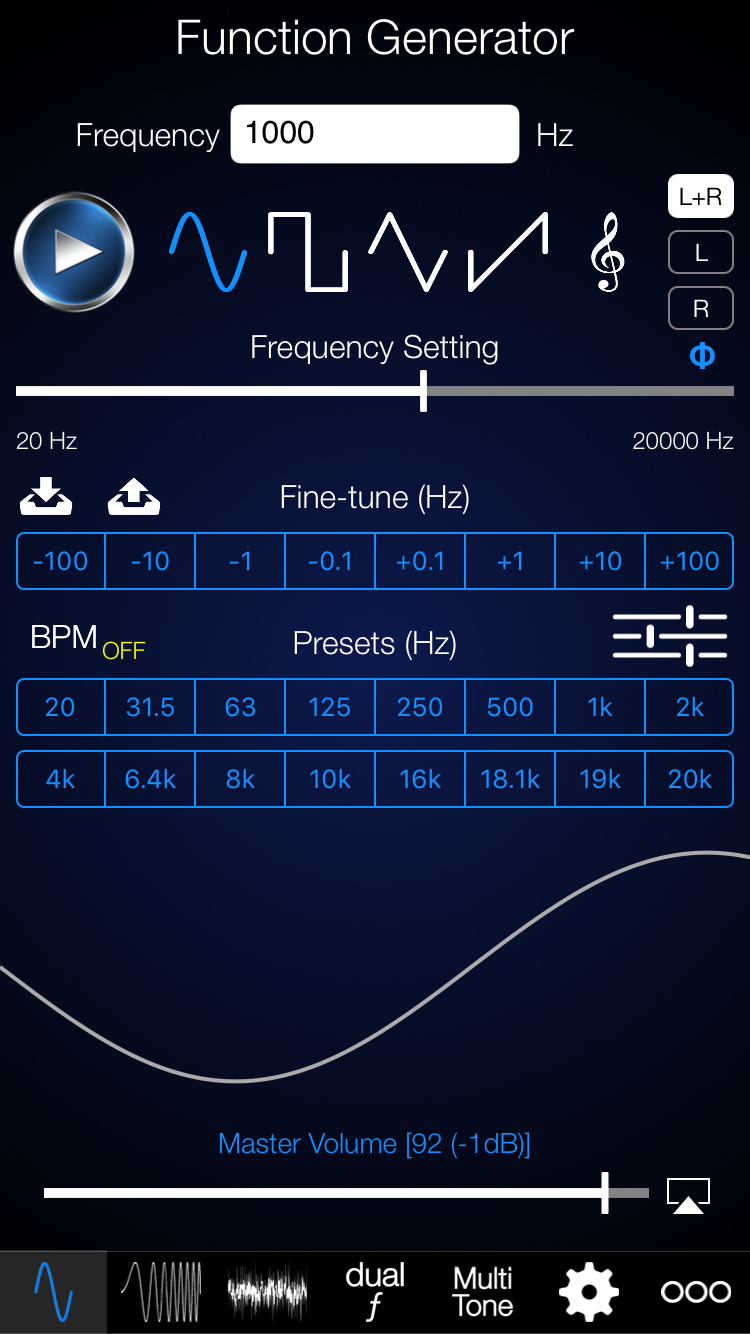Switch to the dual f tab

[x=375, y=1291]
